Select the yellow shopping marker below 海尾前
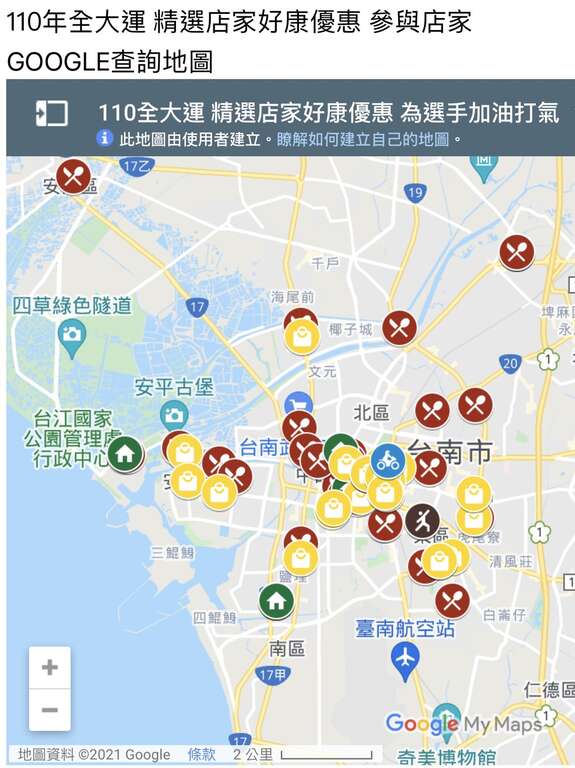Viewport: 575px width, 768px height. [302, 337]
